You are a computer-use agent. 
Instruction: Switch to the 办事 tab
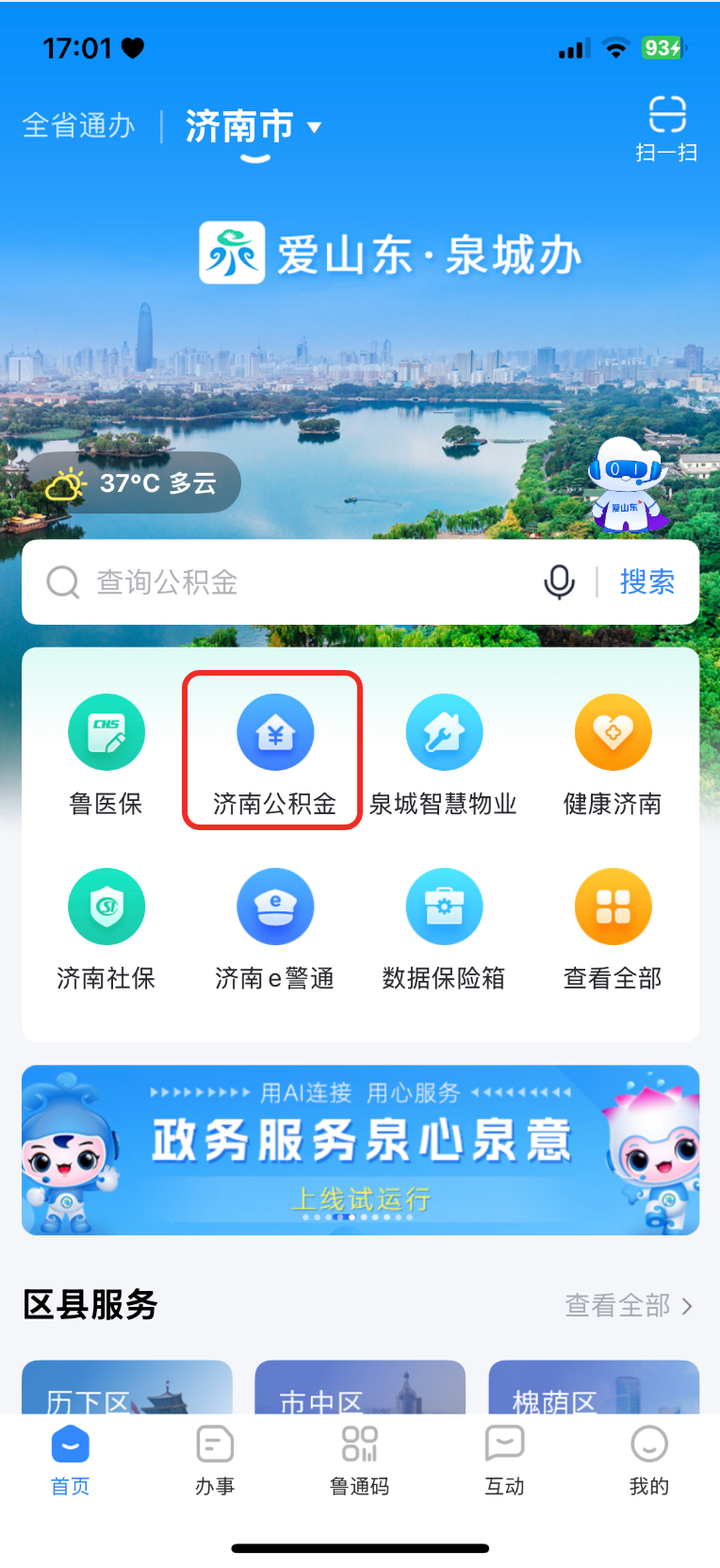[215, 1461]
